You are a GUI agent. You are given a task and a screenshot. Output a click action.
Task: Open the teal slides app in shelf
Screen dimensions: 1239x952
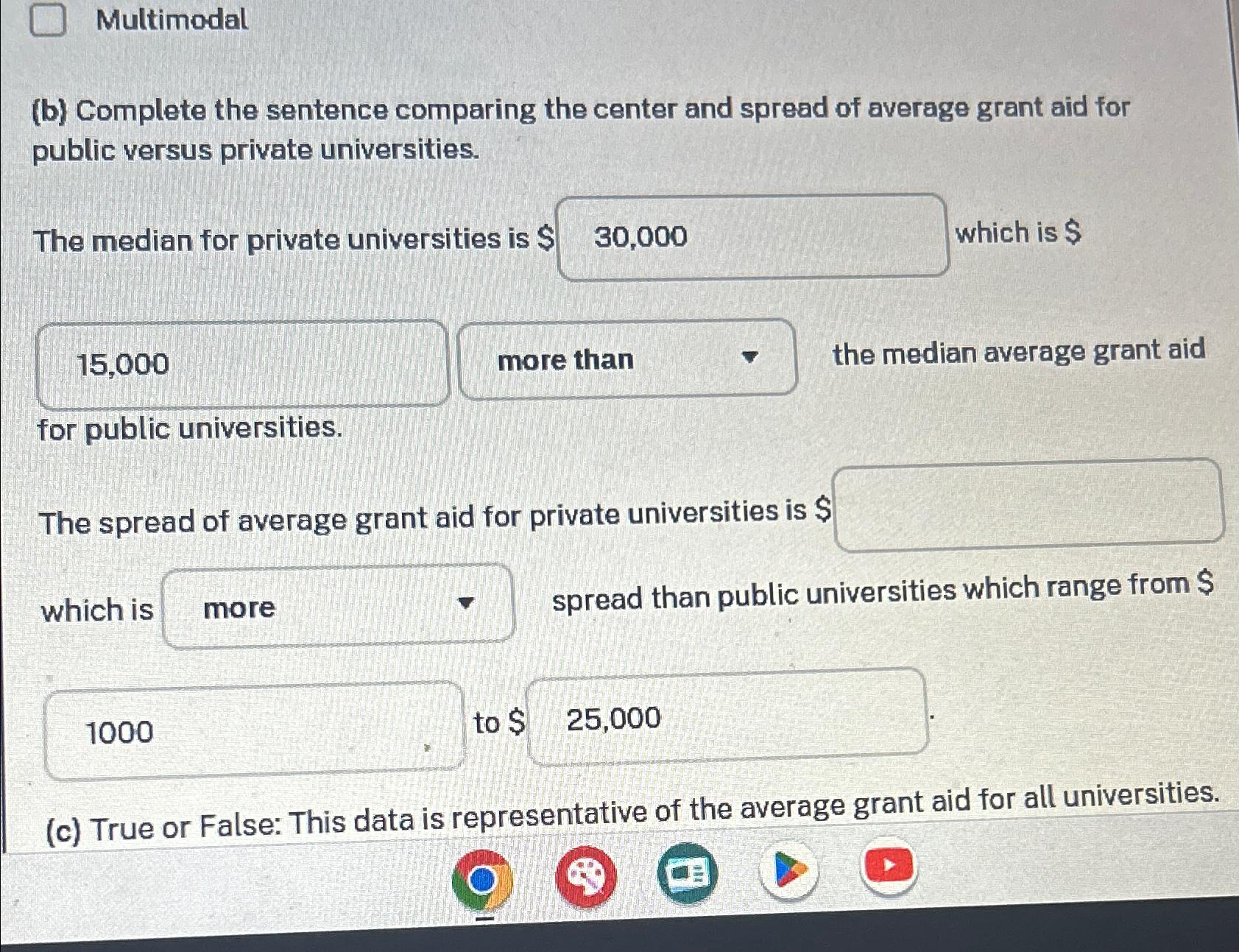(687, 873)
